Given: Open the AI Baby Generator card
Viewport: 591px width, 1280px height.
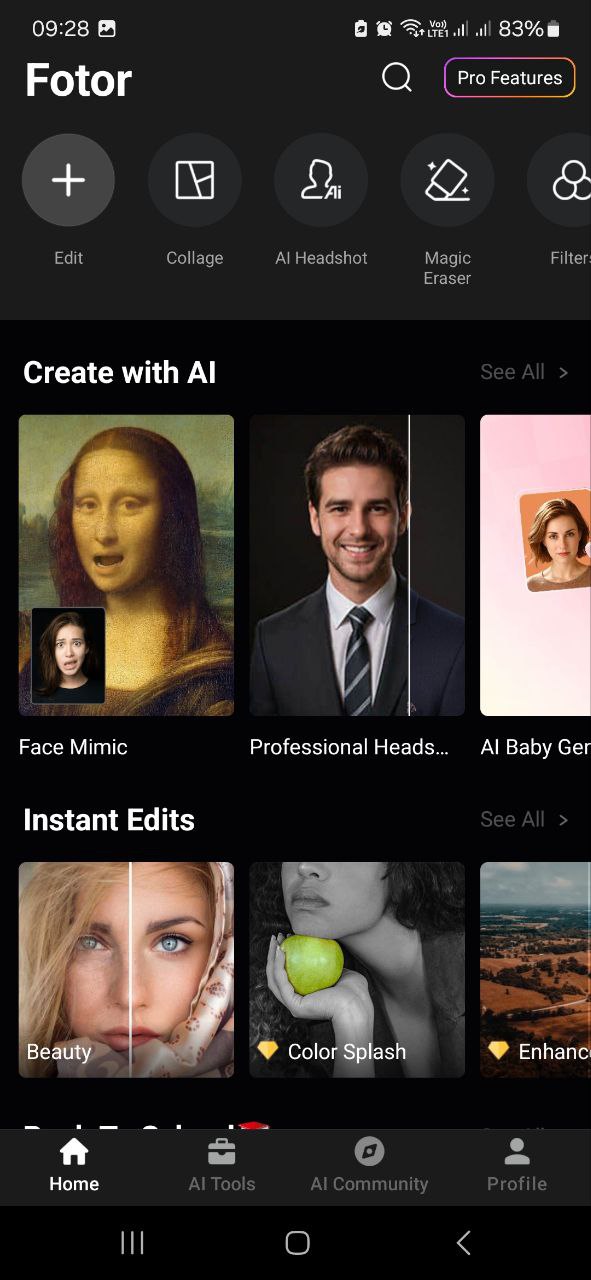Looking at the screenshot, I should point(535,565).
